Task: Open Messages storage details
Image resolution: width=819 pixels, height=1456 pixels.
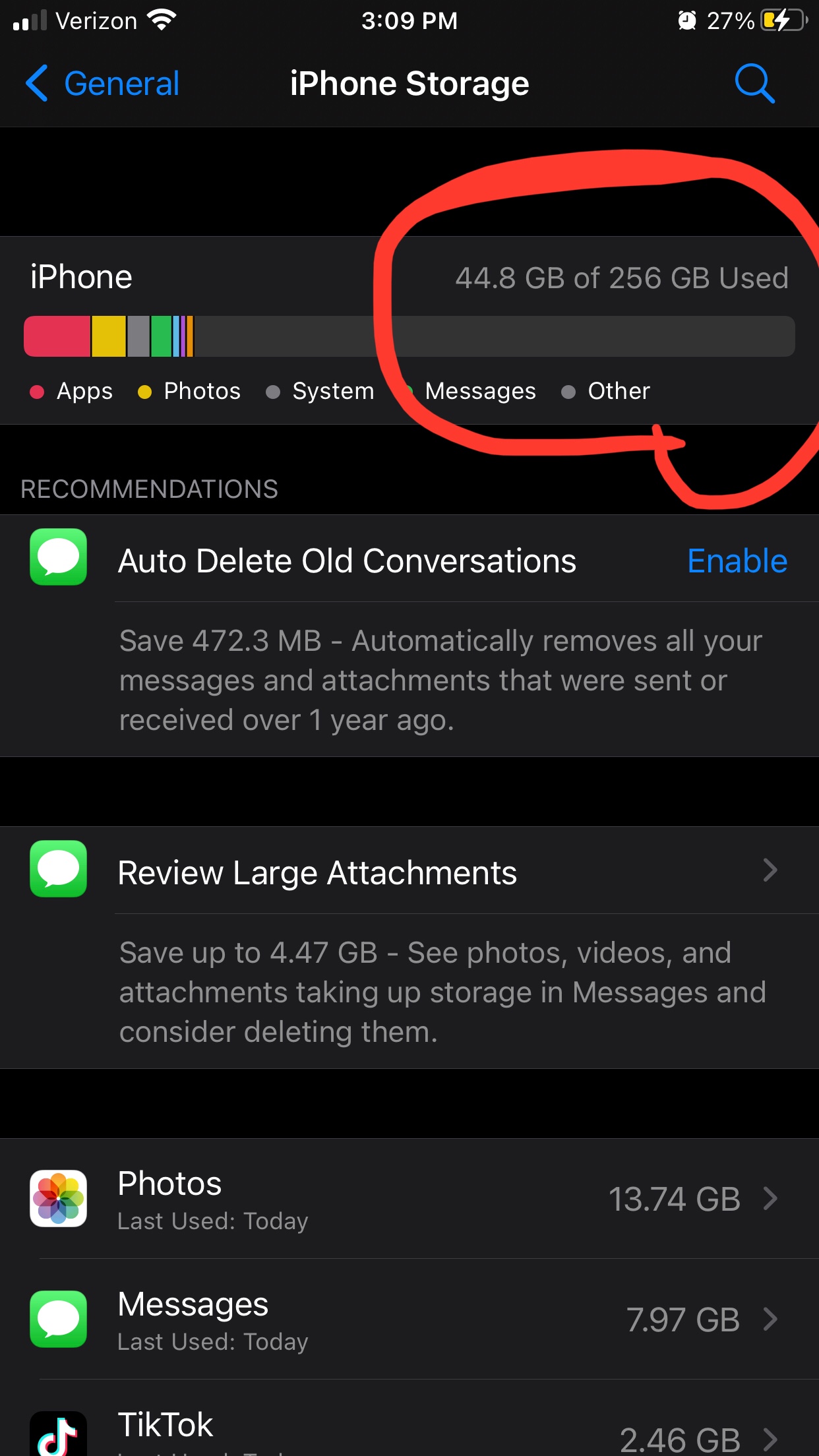Action: (409, 1319)
